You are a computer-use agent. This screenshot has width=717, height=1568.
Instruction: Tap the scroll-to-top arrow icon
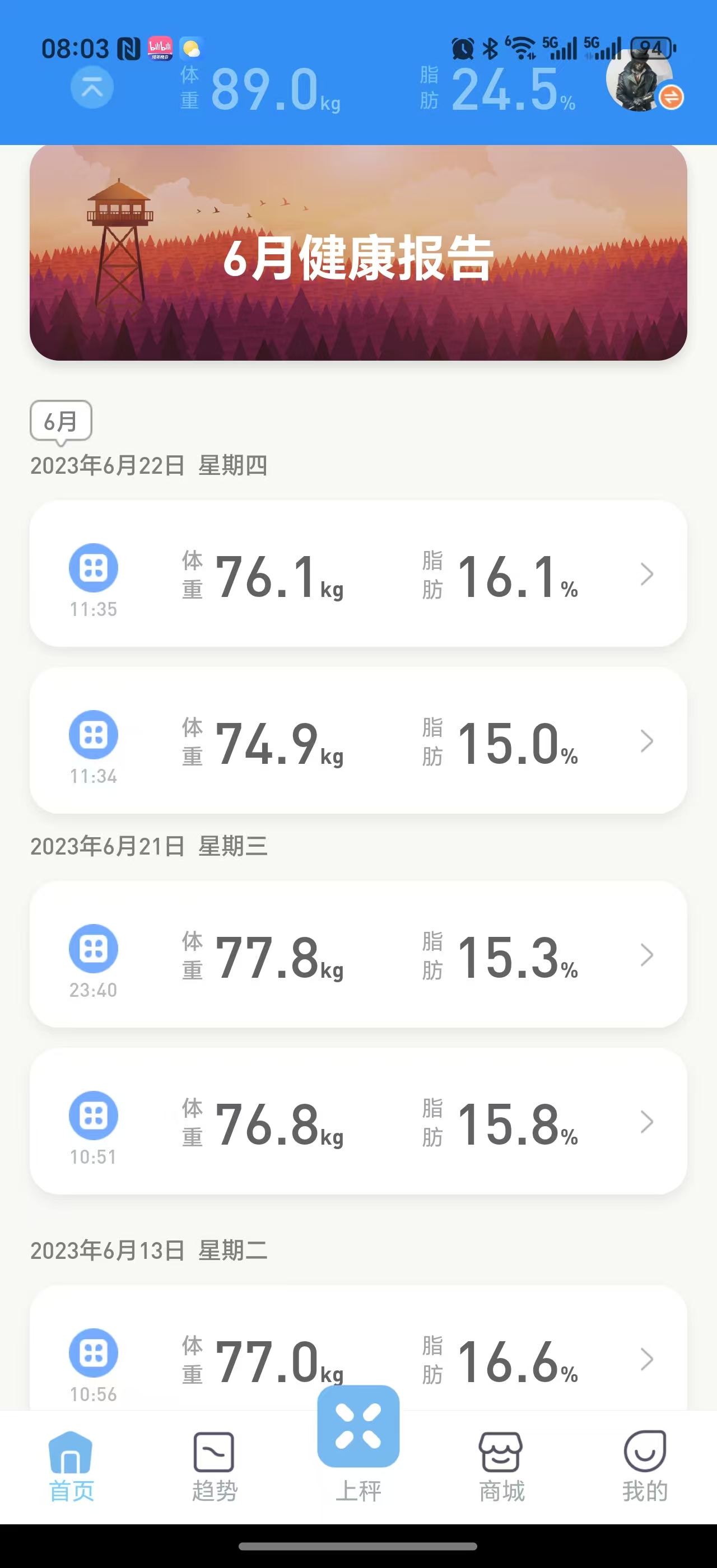92,88
